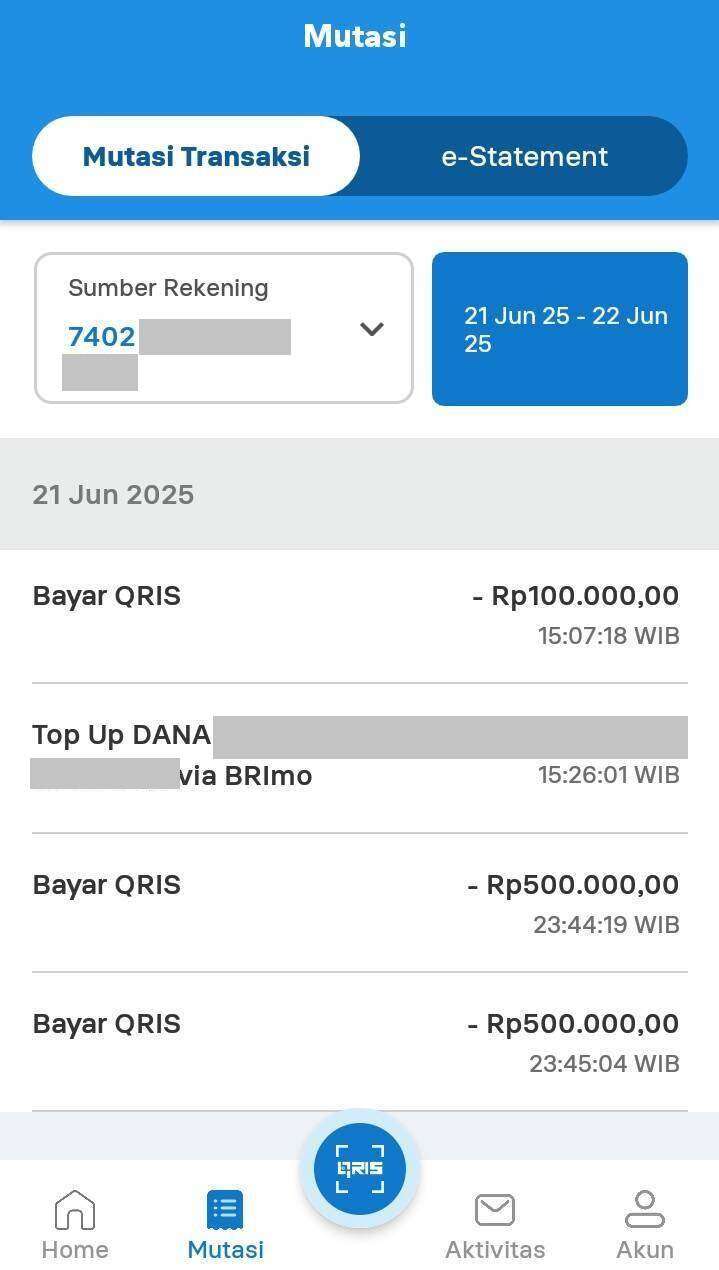Expand the Sumber Rekening account dropdown
This screenshot has width=719, height=1270.
(x=224, y=328)
